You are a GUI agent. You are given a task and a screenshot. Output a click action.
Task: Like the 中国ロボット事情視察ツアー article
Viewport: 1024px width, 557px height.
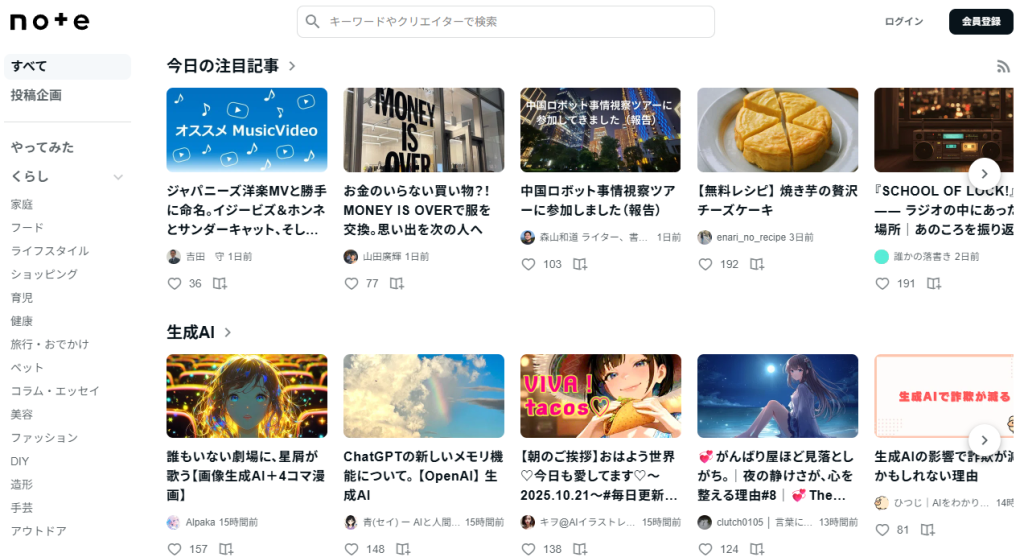click(529, 264)
